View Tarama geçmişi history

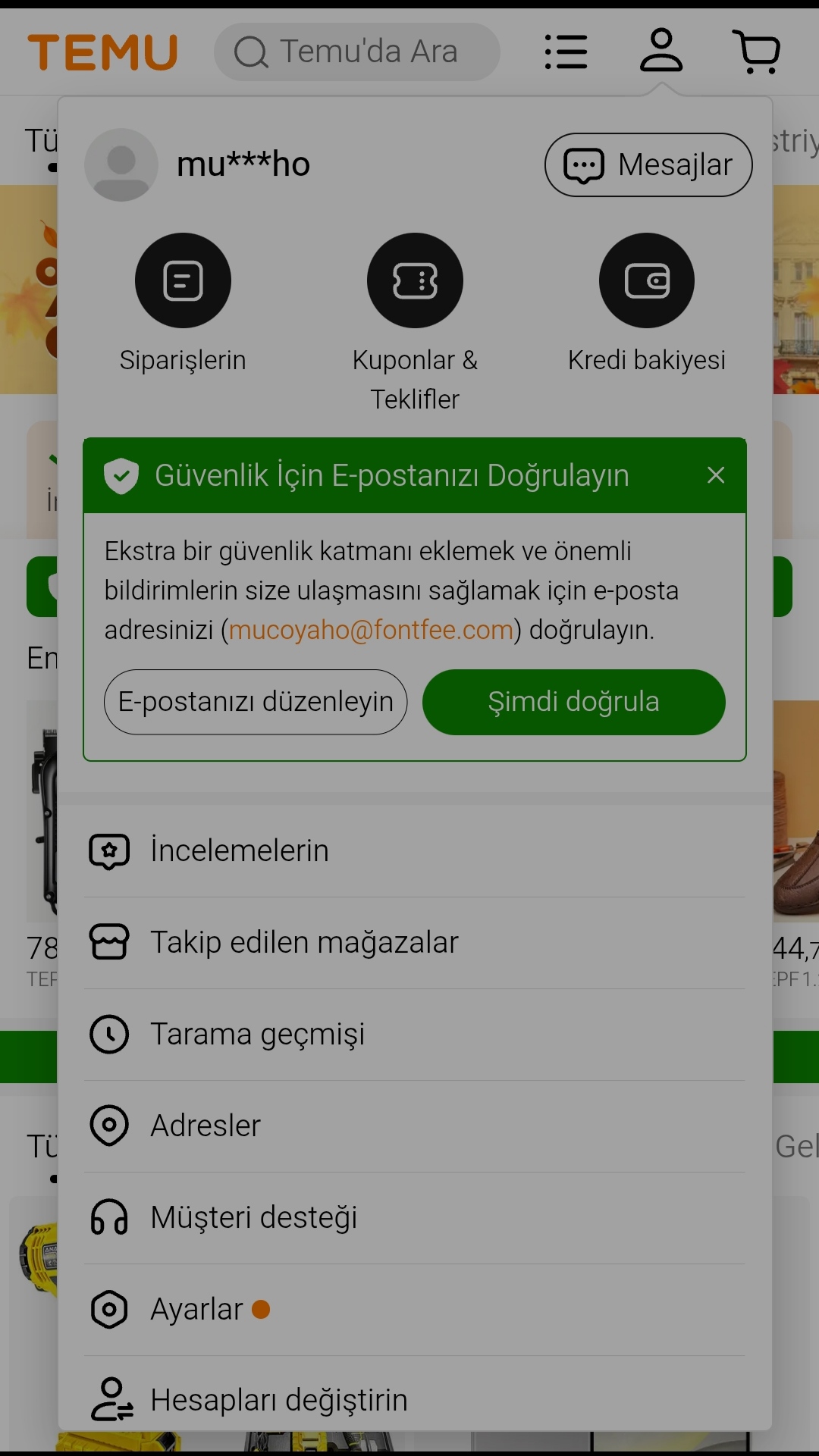[x=414, y=1034]
